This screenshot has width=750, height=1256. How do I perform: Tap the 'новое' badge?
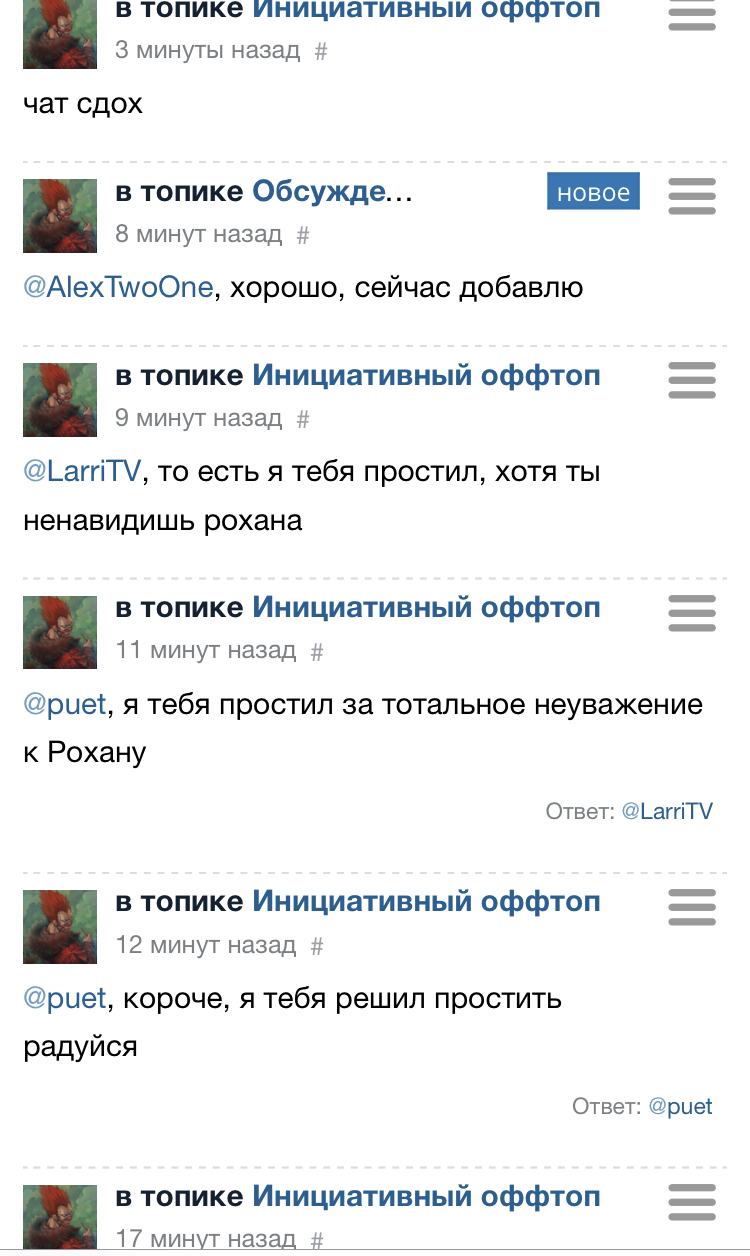tap(593, 192)
